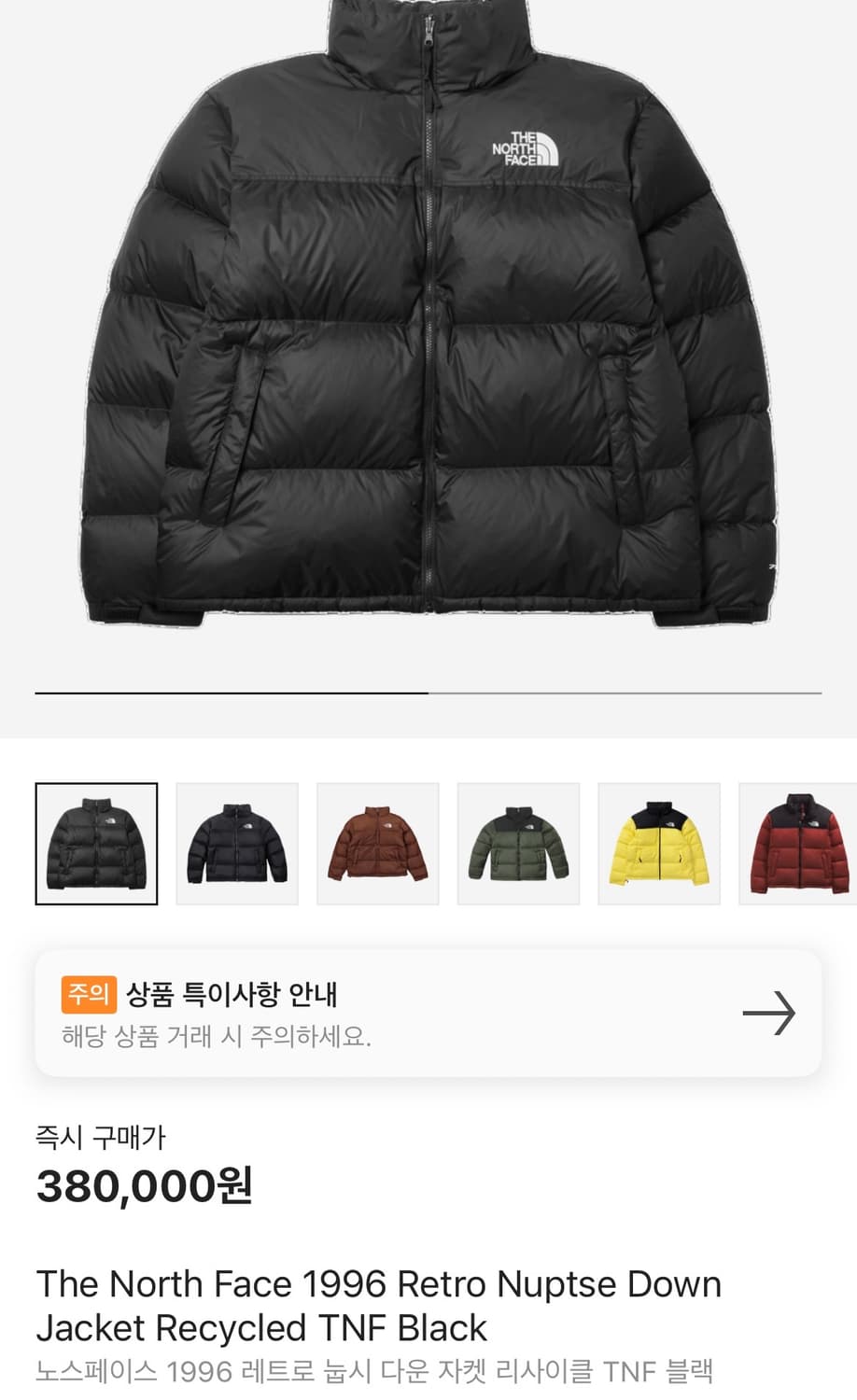
Task: Select the brown jacket color thumbnail
Action: point(378,843)
